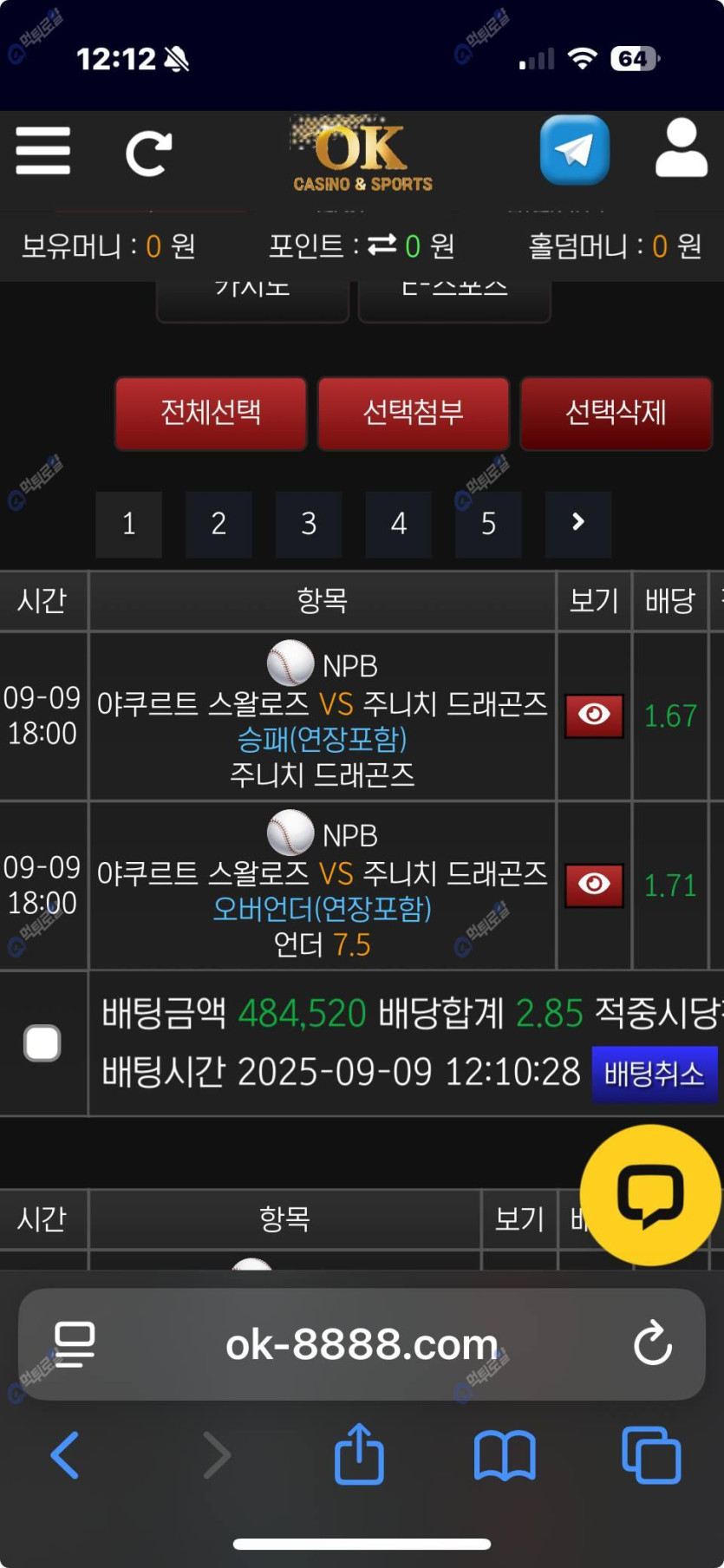Tap the 선택삭제 button
The width and height of the screenshot is (724, 1568).
(x=616, y=413)
